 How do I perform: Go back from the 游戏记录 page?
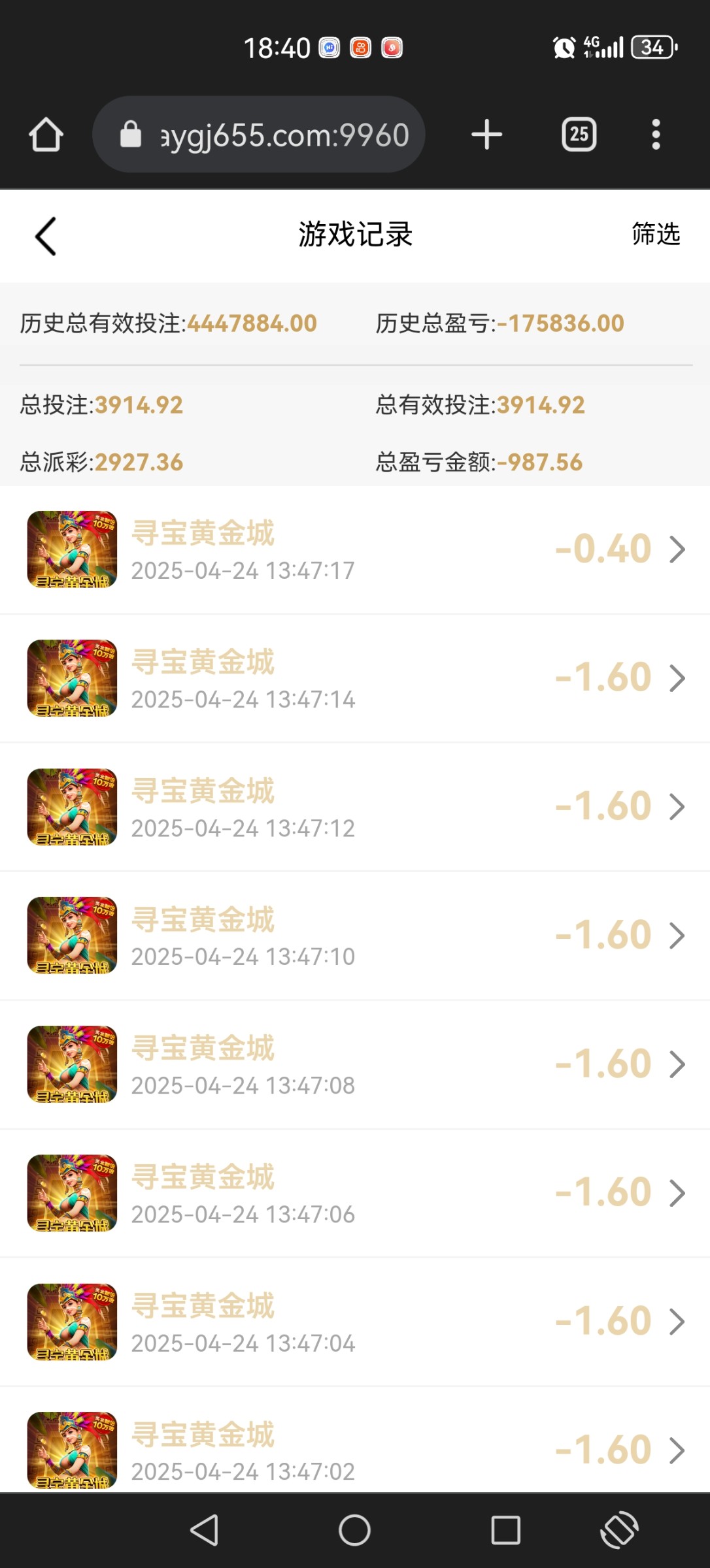click(46, 236)
